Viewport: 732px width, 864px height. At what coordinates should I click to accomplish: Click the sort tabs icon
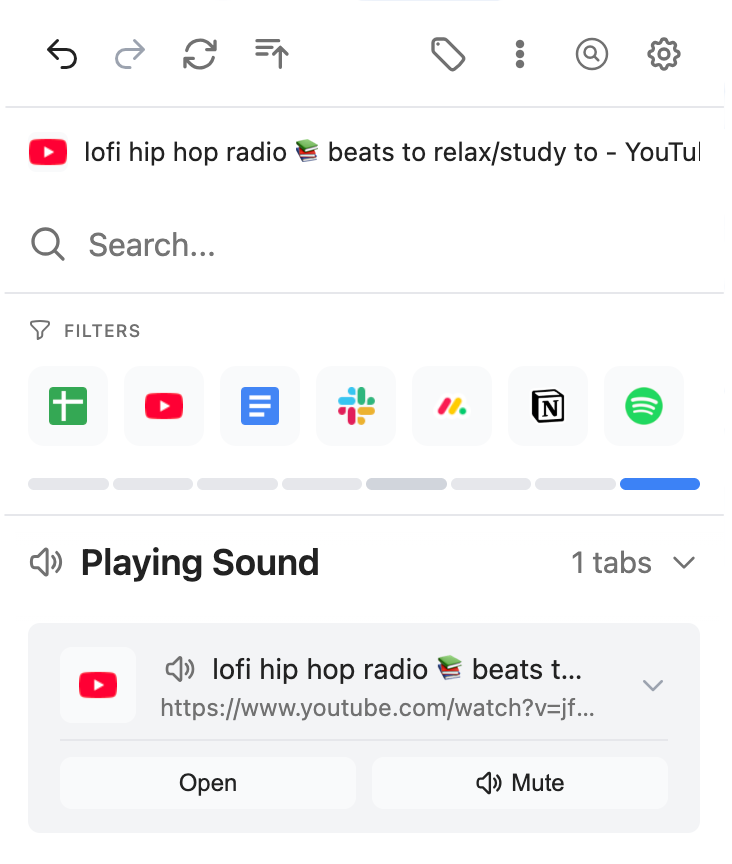[271, 55]
